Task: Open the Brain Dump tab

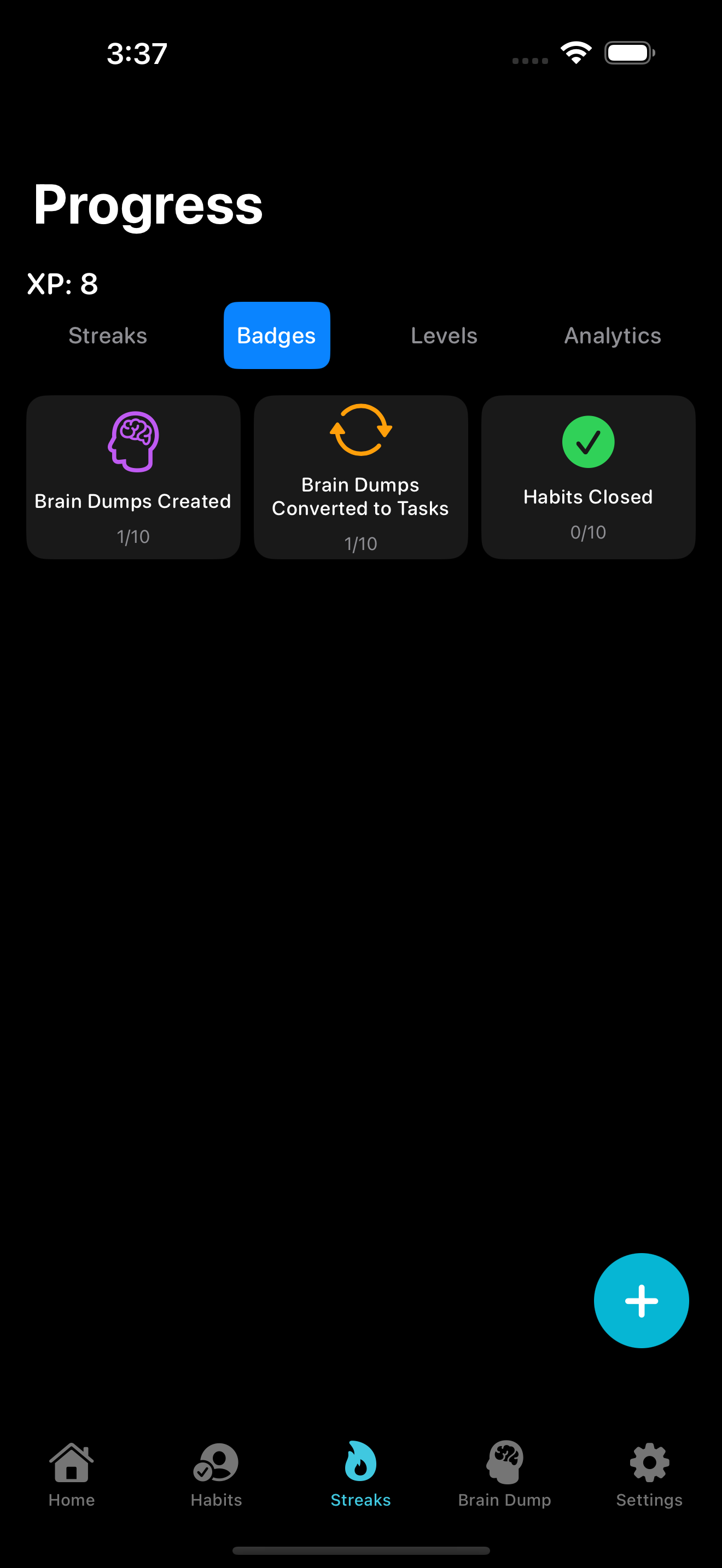Action: [x=505, y=1473]
